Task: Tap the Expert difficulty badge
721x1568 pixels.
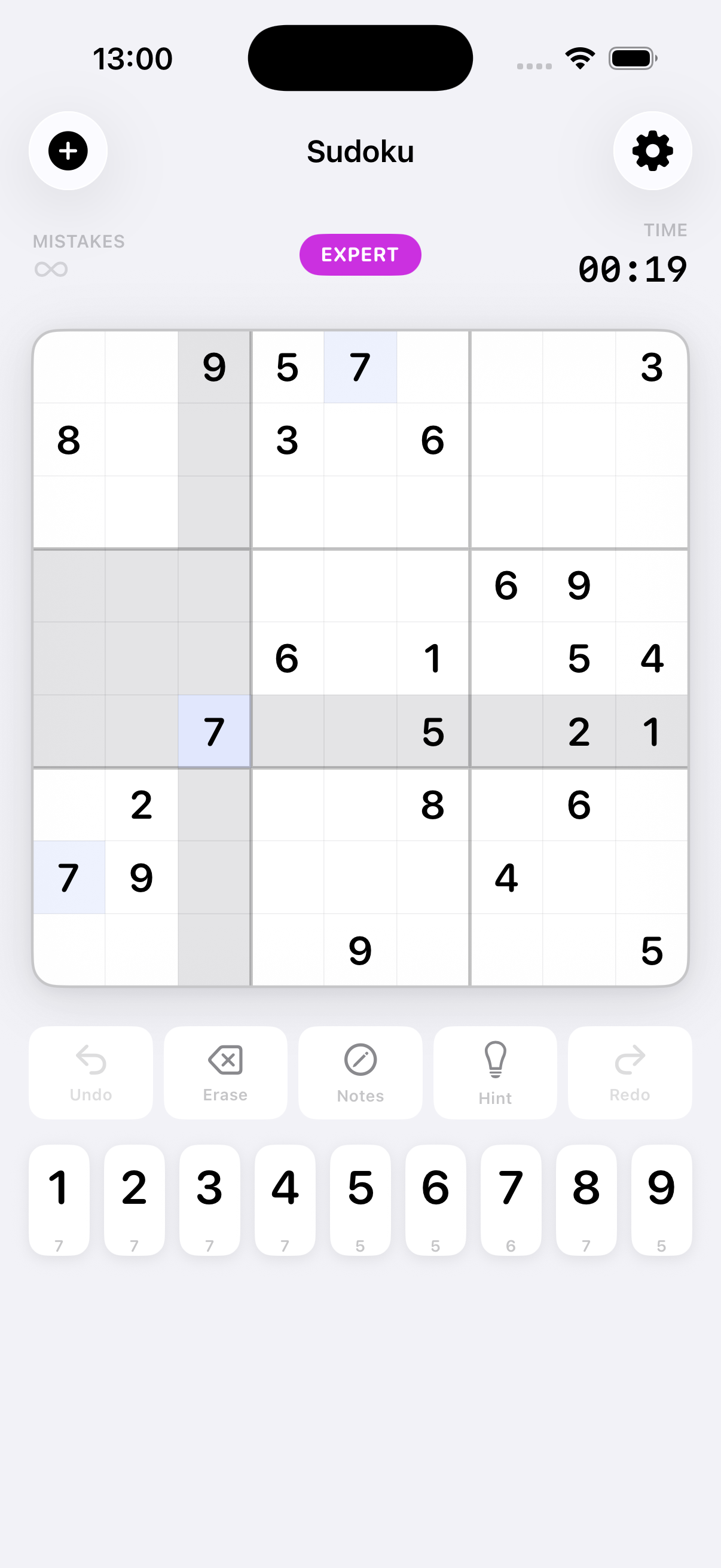Action: pyautogui.click(x=360, y=254)
